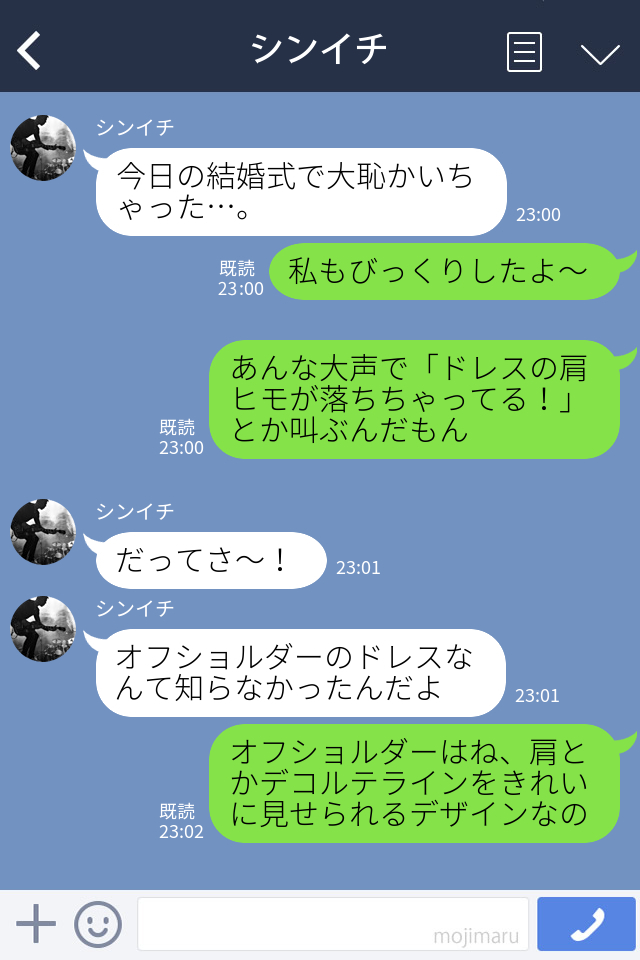
Task: Tap the blue phone call button
Action: coord(586,924)
